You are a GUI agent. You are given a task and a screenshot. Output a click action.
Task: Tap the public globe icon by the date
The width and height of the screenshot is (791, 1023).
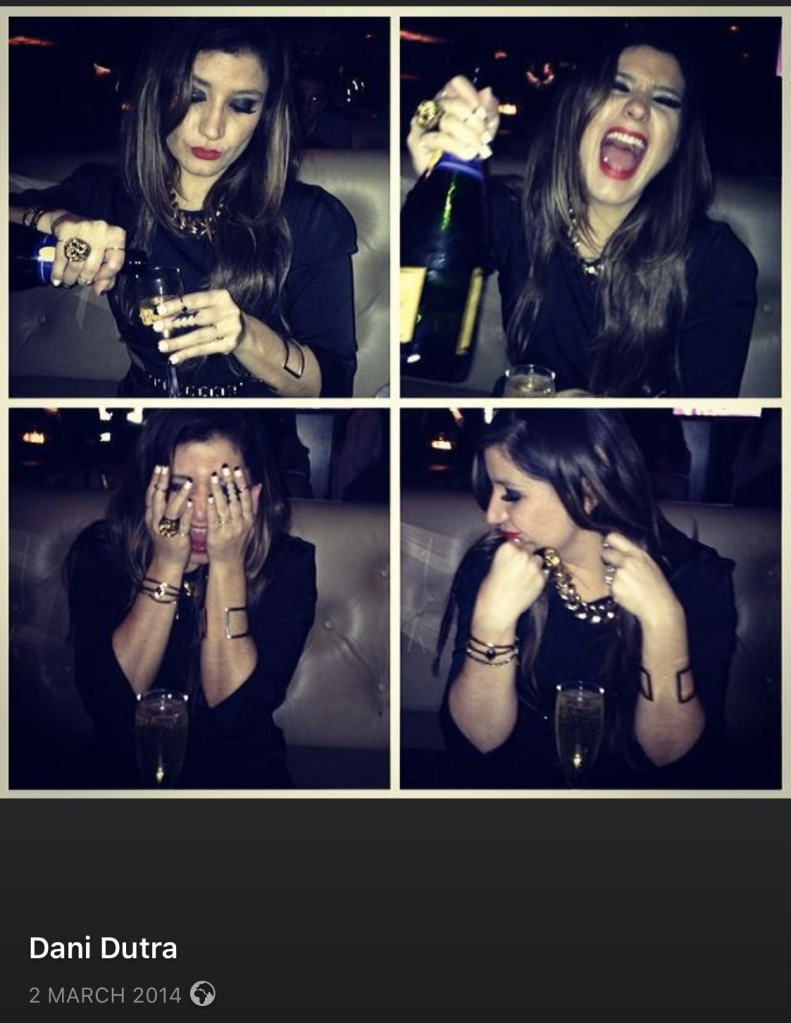click(x=203, y=995)
